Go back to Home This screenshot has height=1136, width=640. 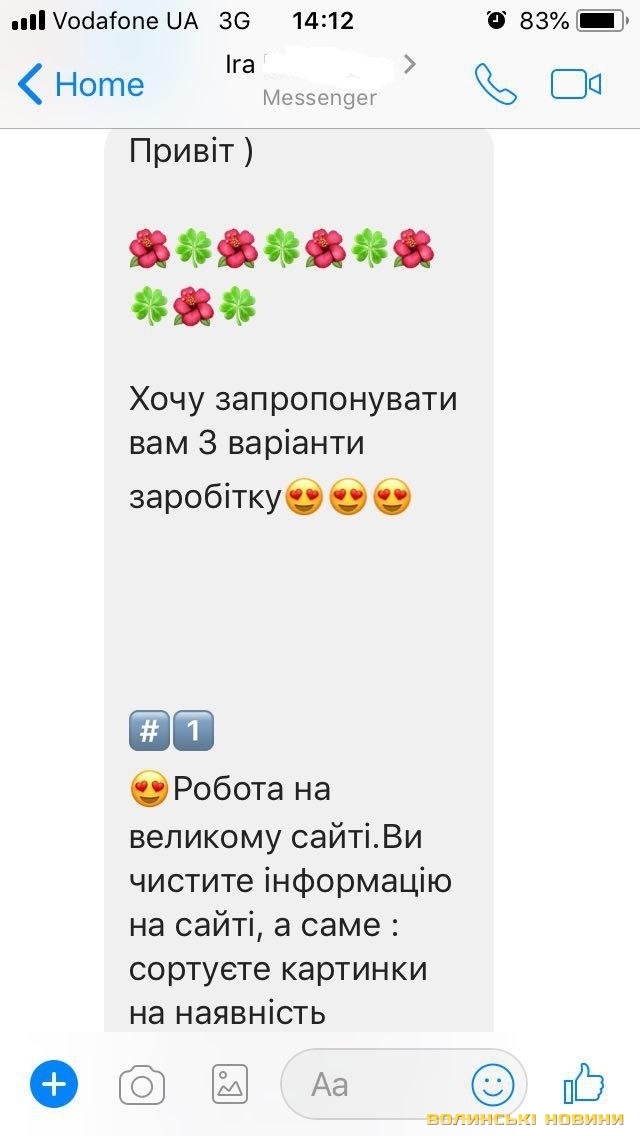click(x=82, y=85)
